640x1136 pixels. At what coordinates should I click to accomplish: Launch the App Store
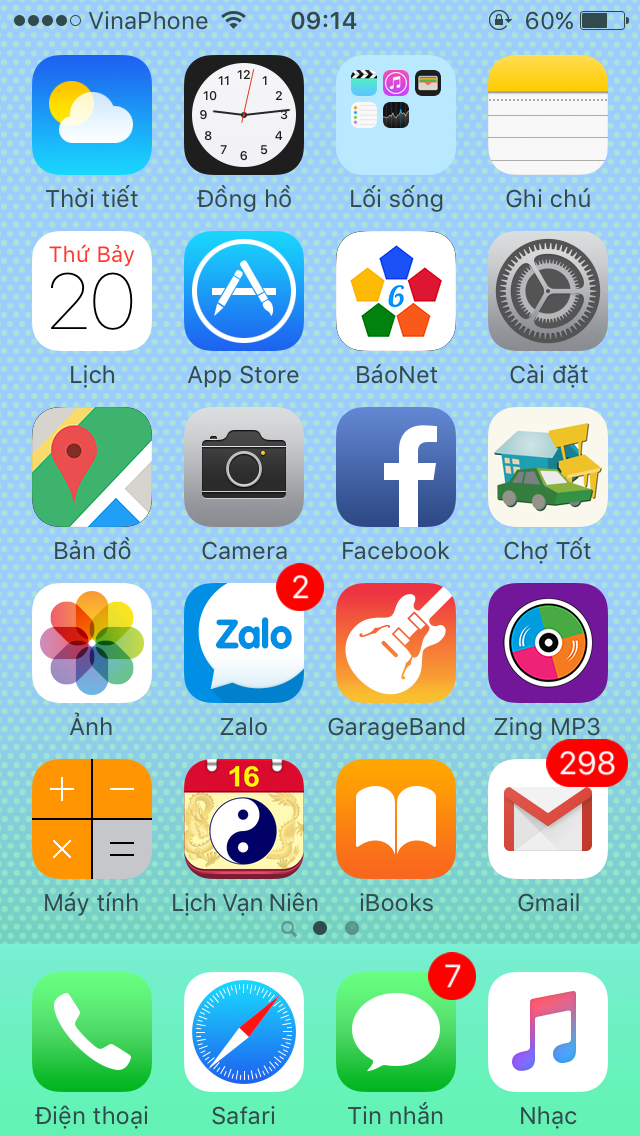(x=244, y=291)
